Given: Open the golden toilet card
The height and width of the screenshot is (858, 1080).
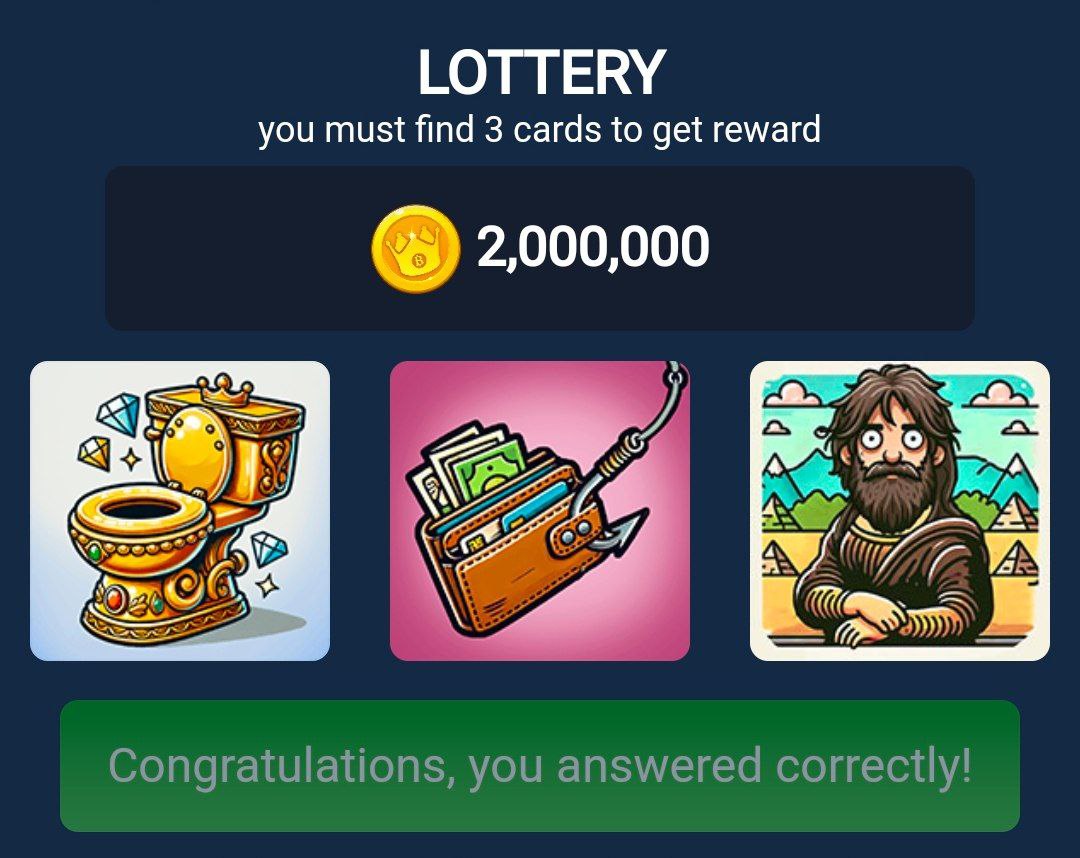Looking at the screenshot, I should point(180,511).
